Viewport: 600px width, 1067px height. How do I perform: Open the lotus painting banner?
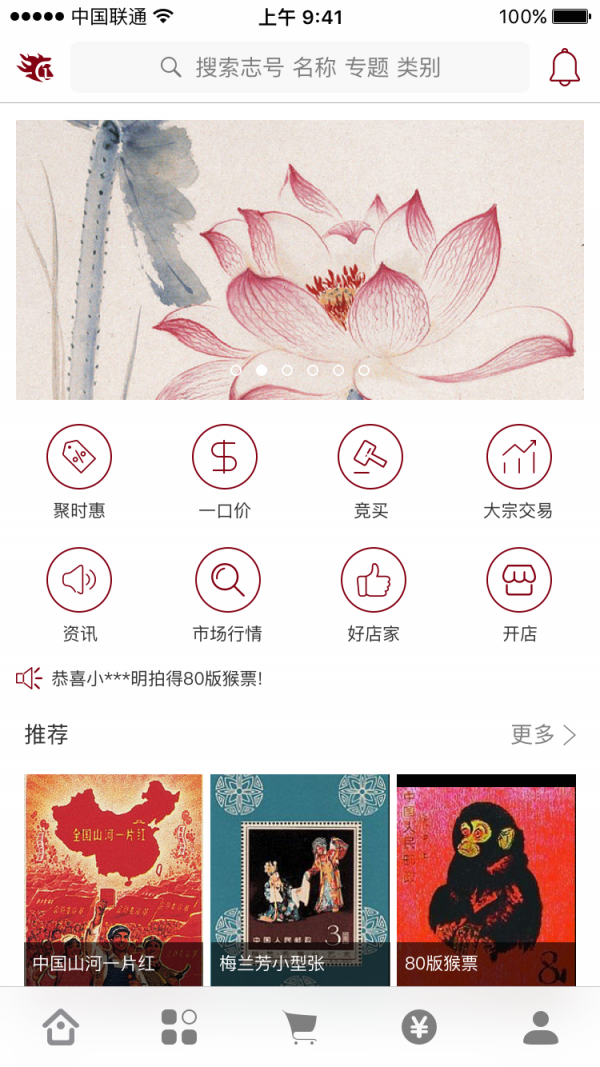pos(300,260)
